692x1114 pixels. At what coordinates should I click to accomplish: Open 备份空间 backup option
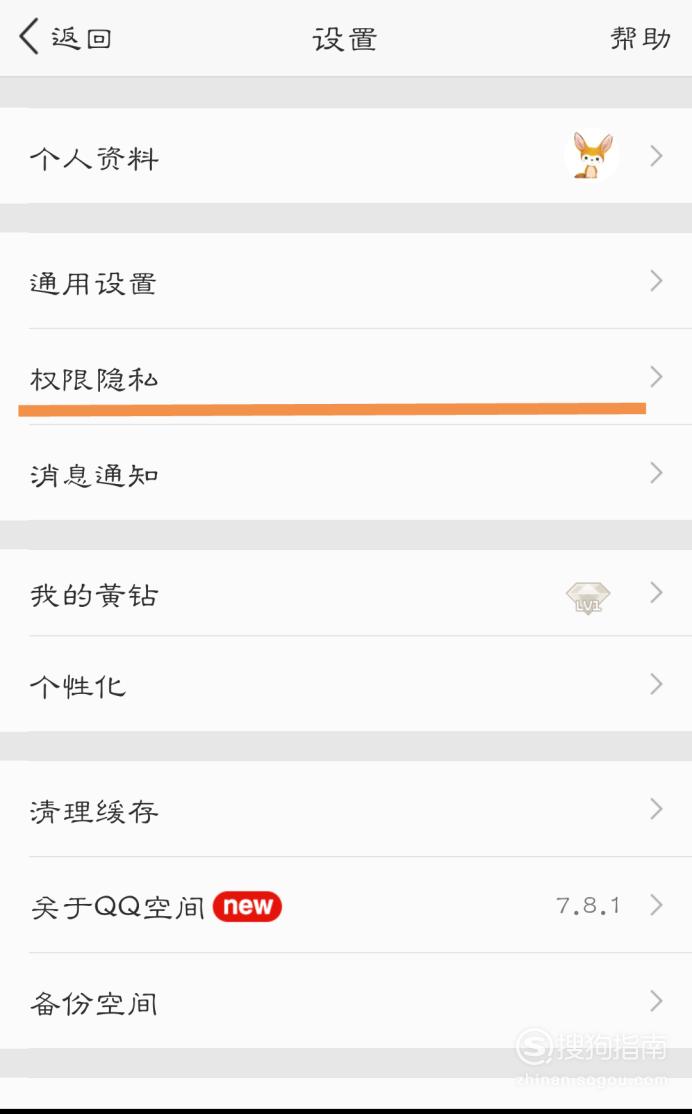point(346,1001)
